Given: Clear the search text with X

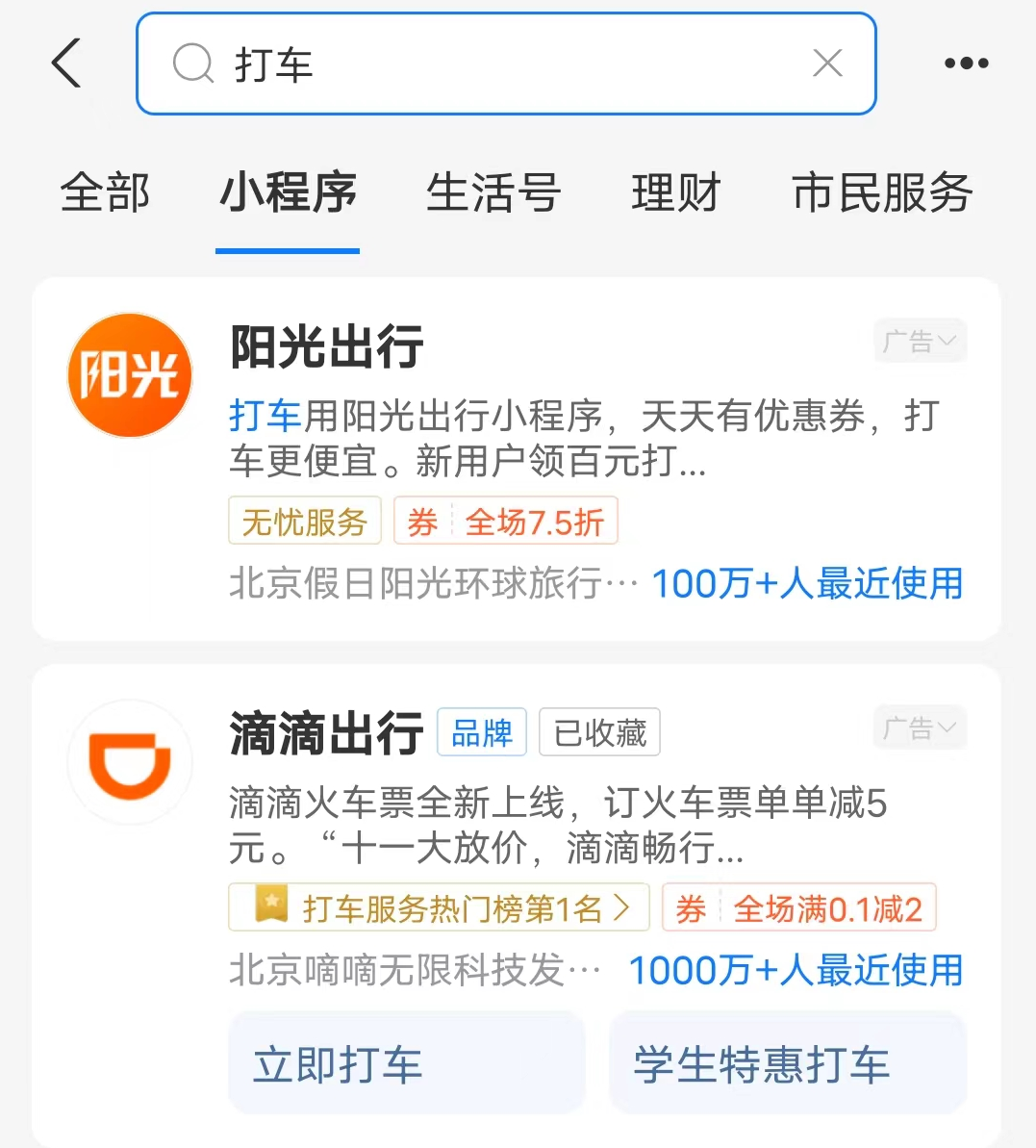Looking at the screenshot, I should coord(827,64).
